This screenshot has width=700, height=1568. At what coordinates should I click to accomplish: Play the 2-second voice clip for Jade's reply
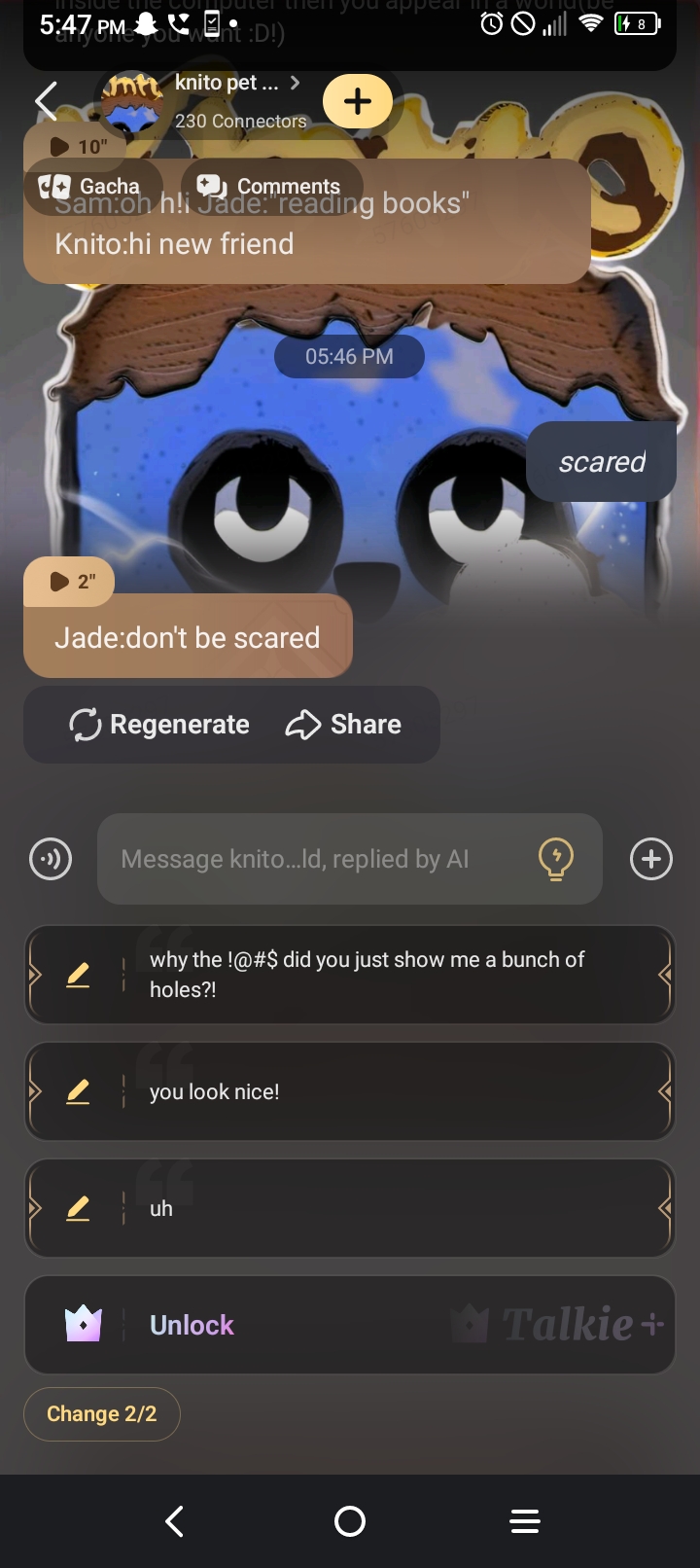[70, 582]
